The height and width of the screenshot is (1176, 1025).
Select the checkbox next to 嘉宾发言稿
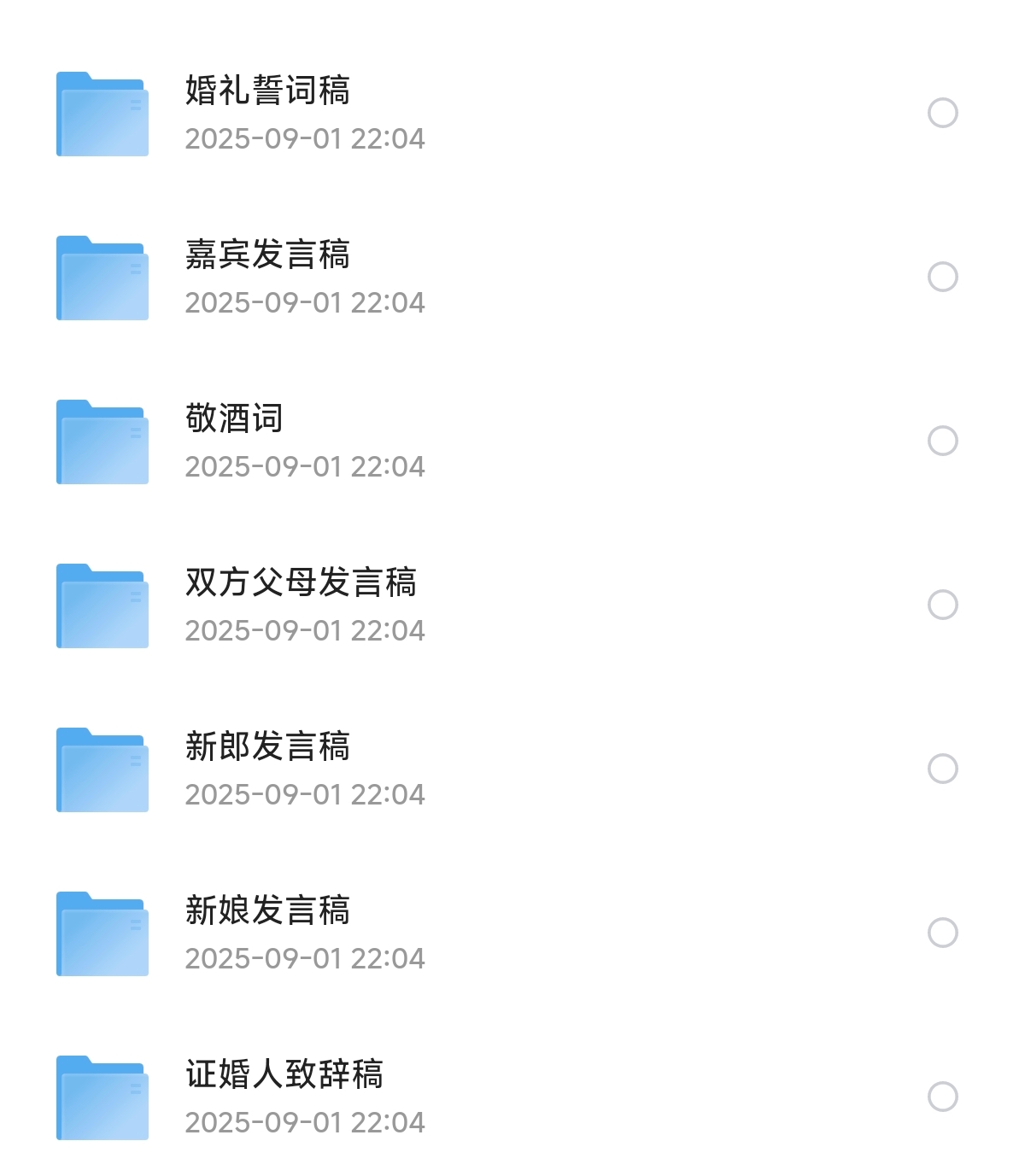[943, 275]
